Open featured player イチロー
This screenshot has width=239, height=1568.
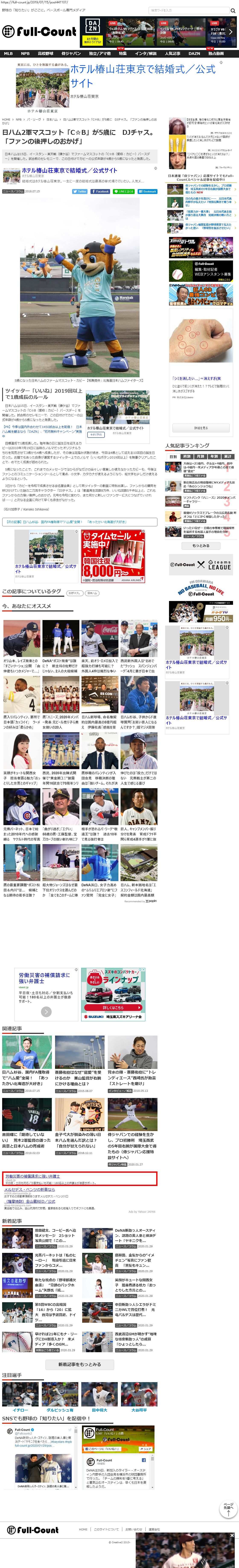tap(20, 1410)
